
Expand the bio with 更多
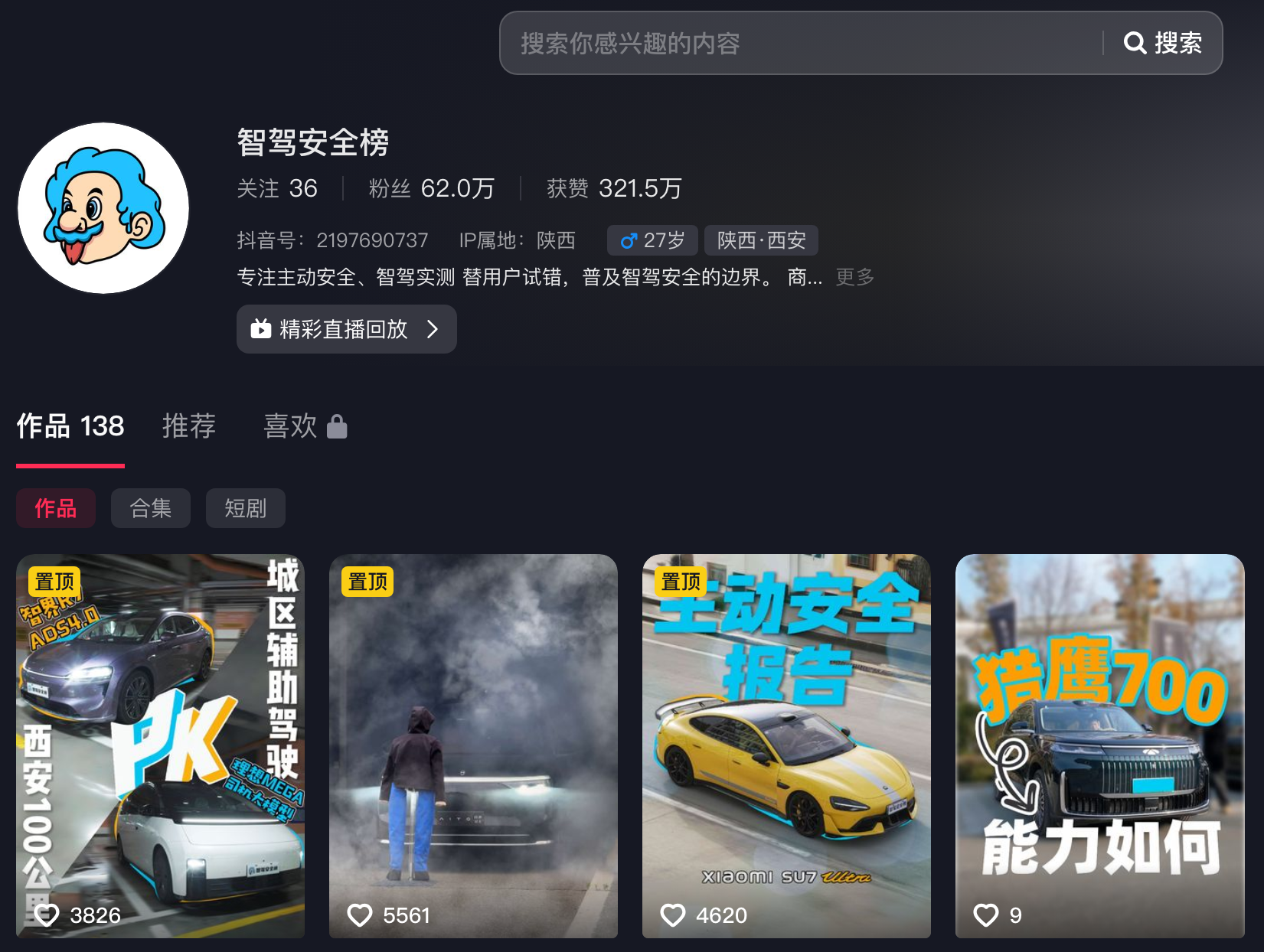pyautogui.click(x=854, y=277)
